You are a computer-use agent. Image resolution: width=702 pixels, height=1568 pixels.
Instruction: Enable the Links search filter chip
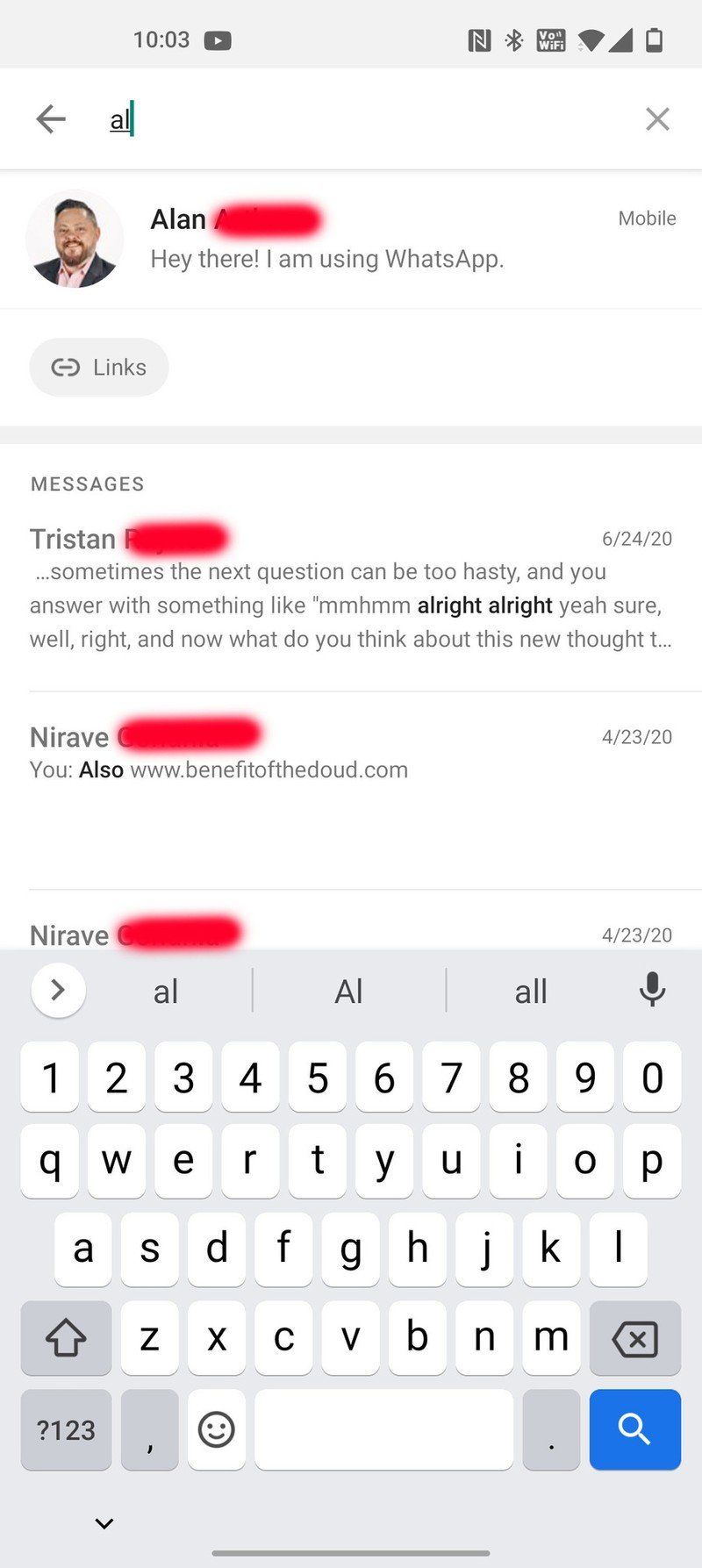[98, 368]
